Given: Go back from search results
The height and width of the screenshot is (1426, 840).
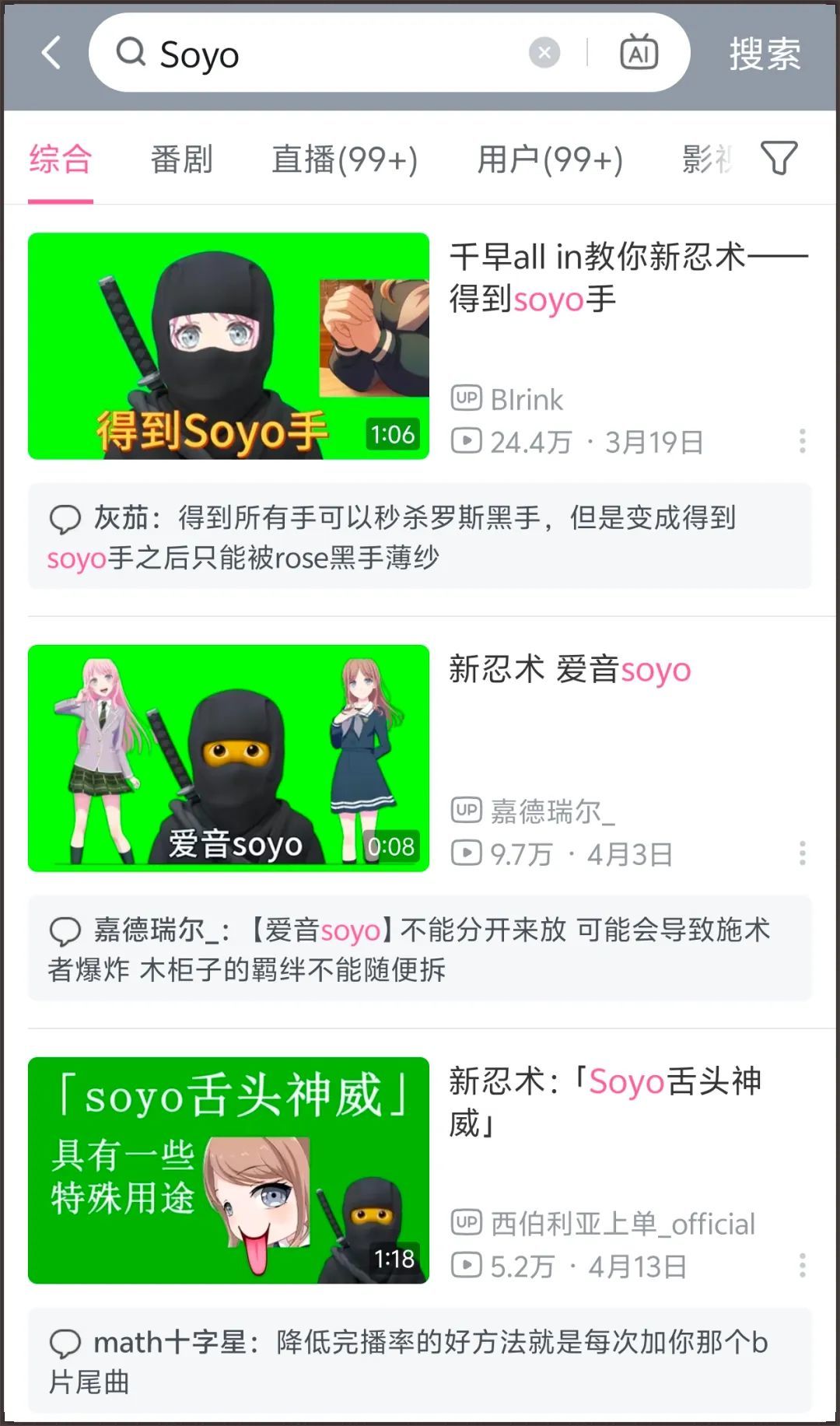Looking at the screenshot, I should click(x=51, y=54).
